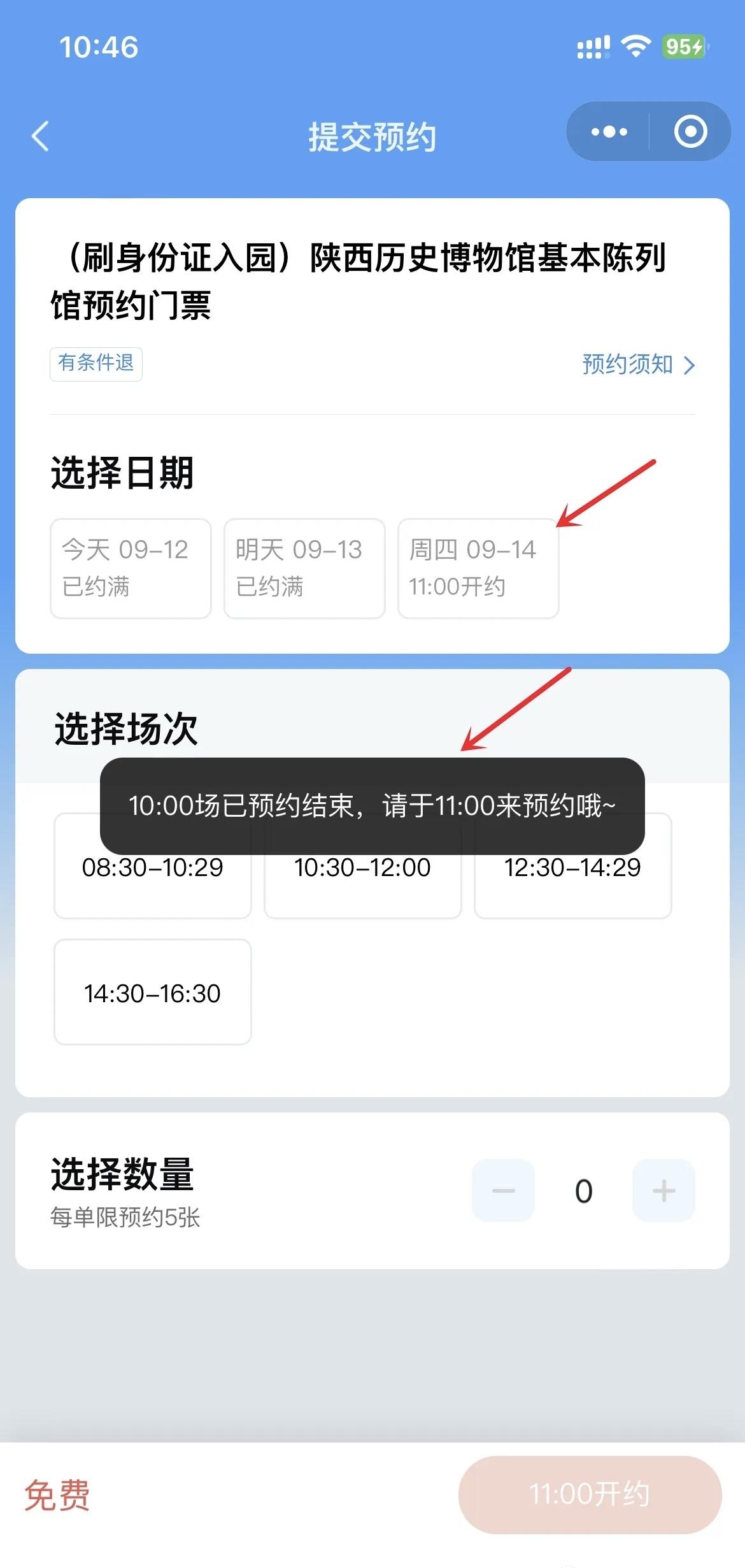Choose the date 周四 09-14
The image size is (745, 1568).
coord(478,568)
